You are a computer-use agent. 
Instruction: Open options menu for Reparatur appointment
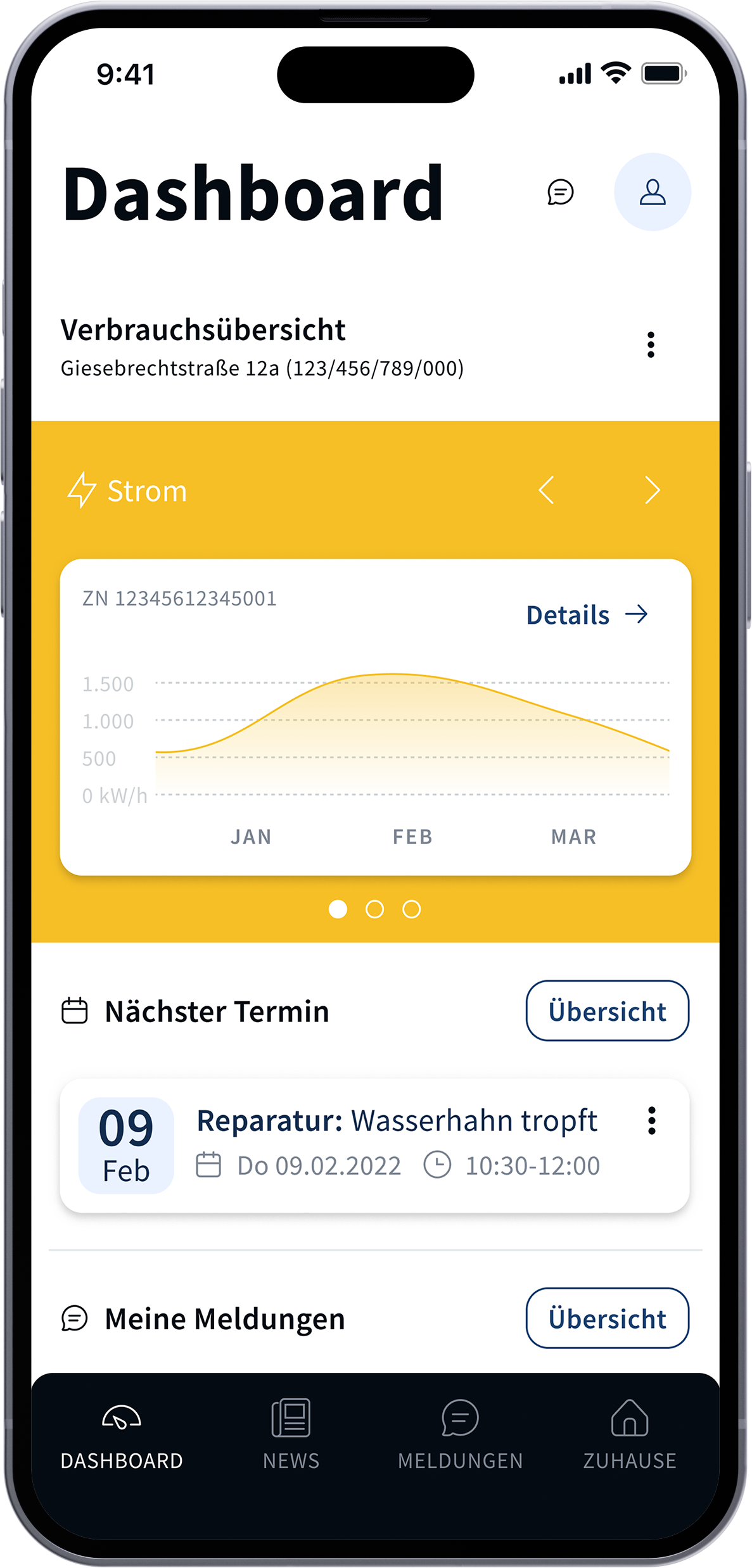pos(651,1121)
